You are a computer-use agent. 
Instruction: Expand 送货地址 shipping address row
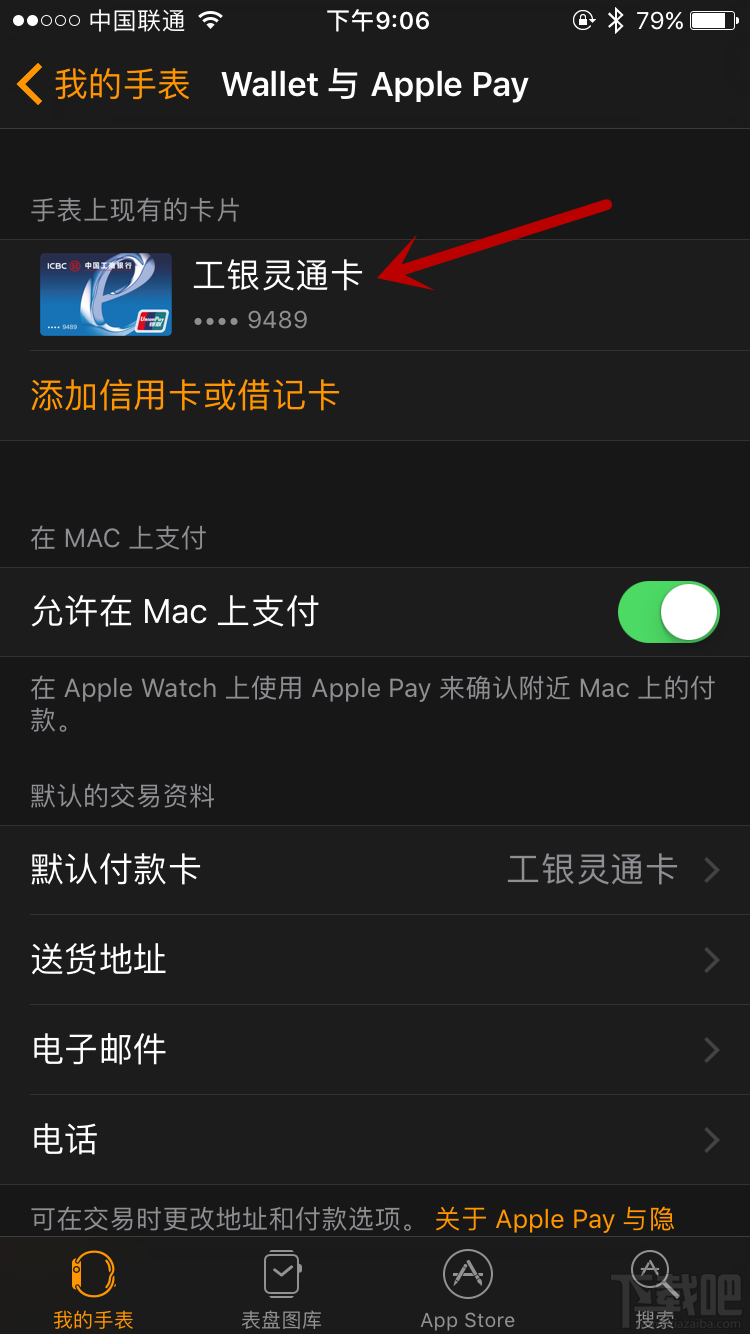click(712, 960)
